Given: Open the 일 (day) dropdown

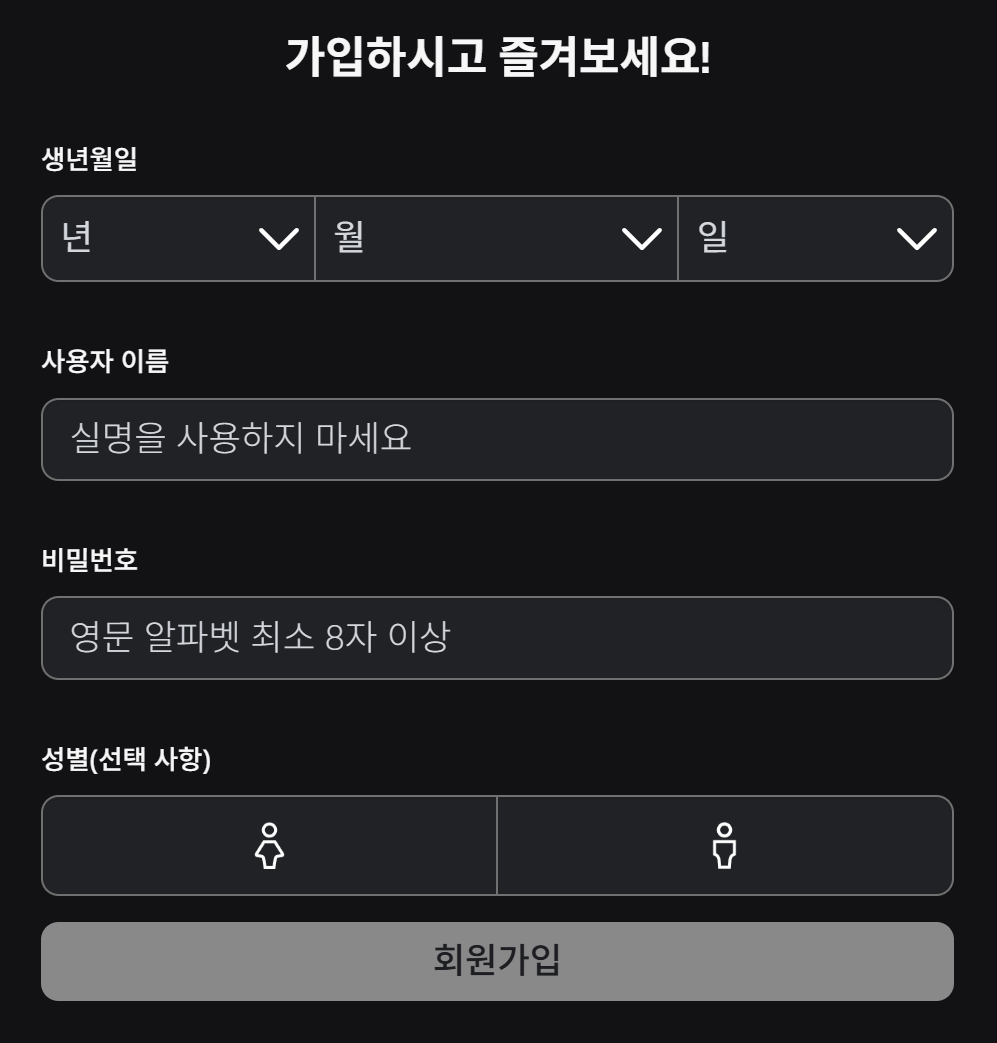Looking at the screenshot, I should click(x=815, y=238).
